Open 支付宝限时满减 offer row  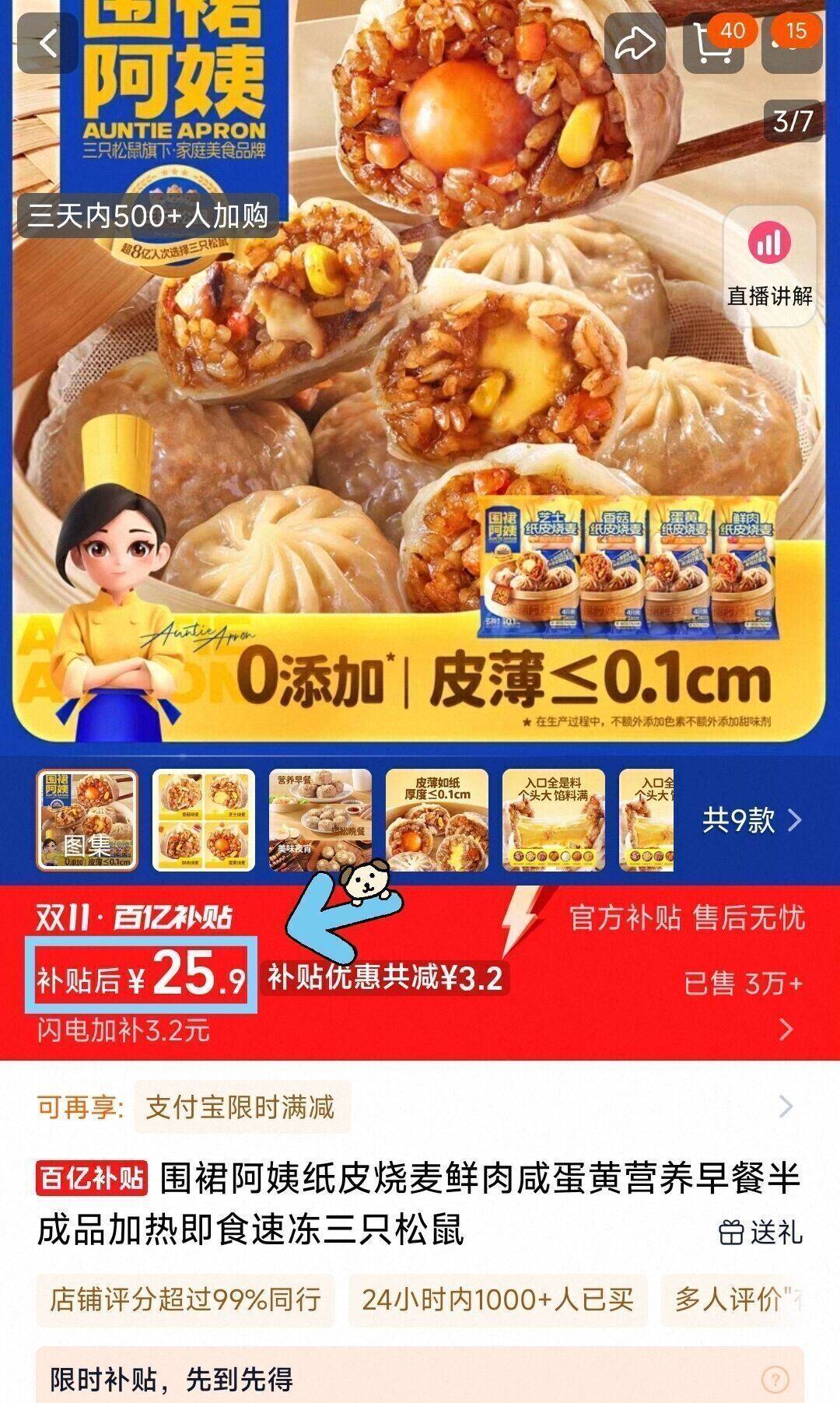(420, 1106)
